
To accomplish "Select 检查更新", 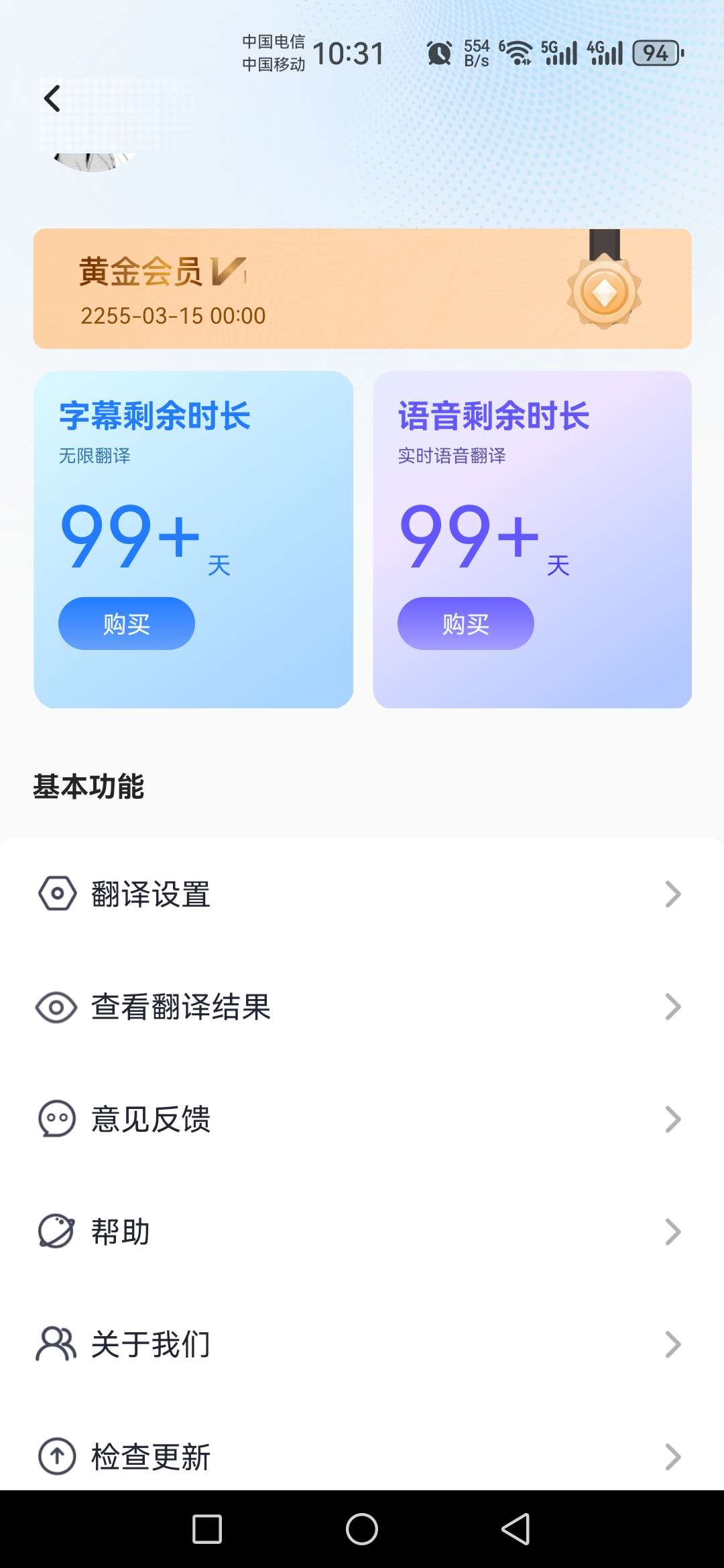I will click(x=362, y=1457).
